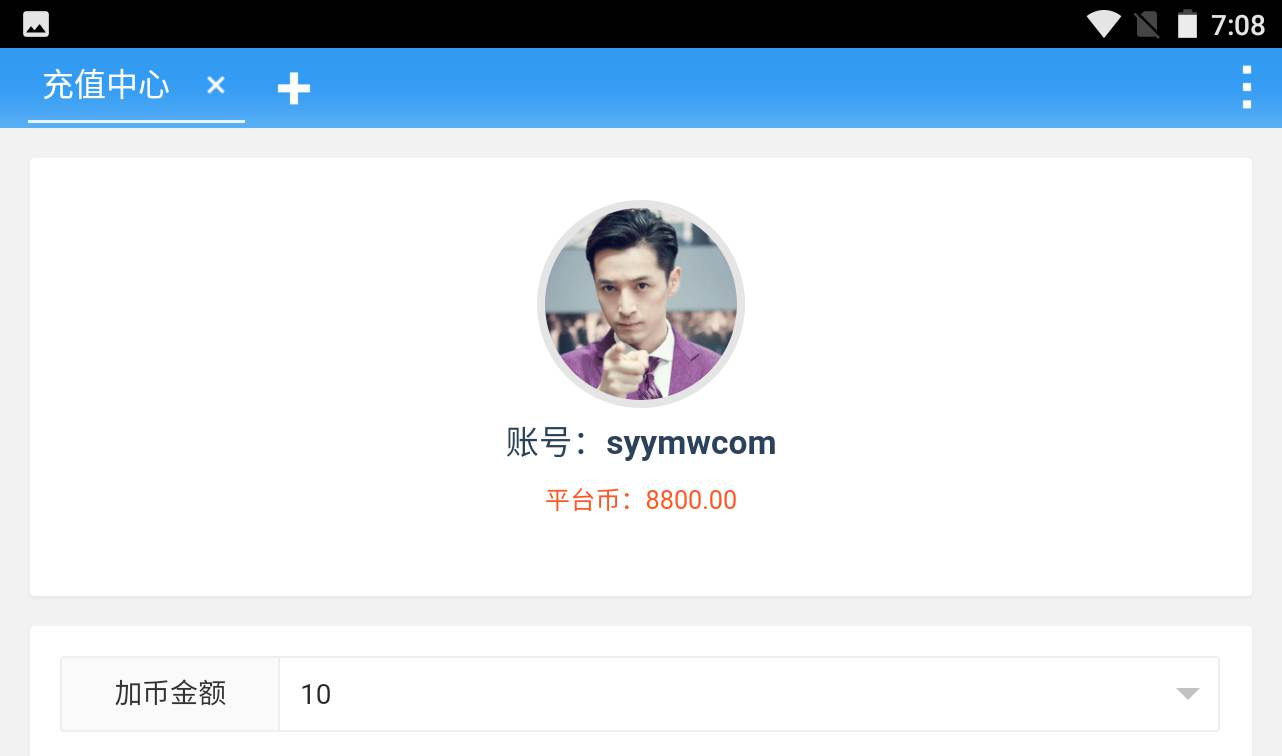Viewport: 1282px width, 756px height.
Task: Expand the 加币金额 dropdown
Action: pyautogui.click(x=1186, y=694)
